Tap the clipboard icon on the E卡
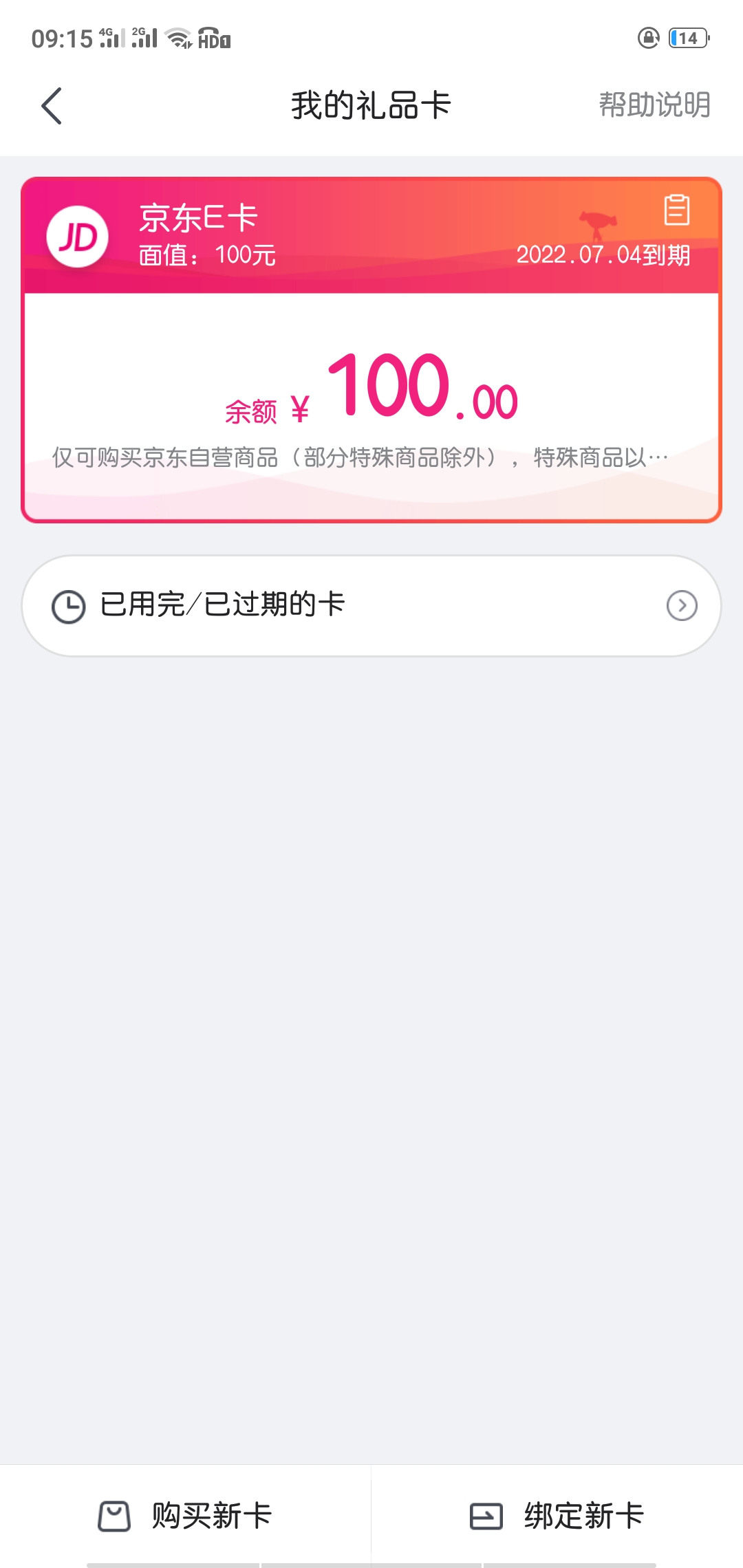 (676, 210)
